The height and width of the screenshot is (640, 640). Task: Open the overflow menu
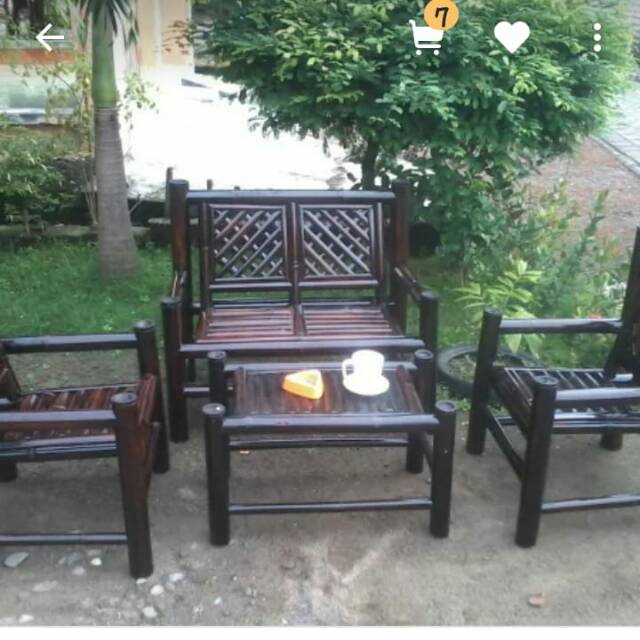[x=597, y=38]
